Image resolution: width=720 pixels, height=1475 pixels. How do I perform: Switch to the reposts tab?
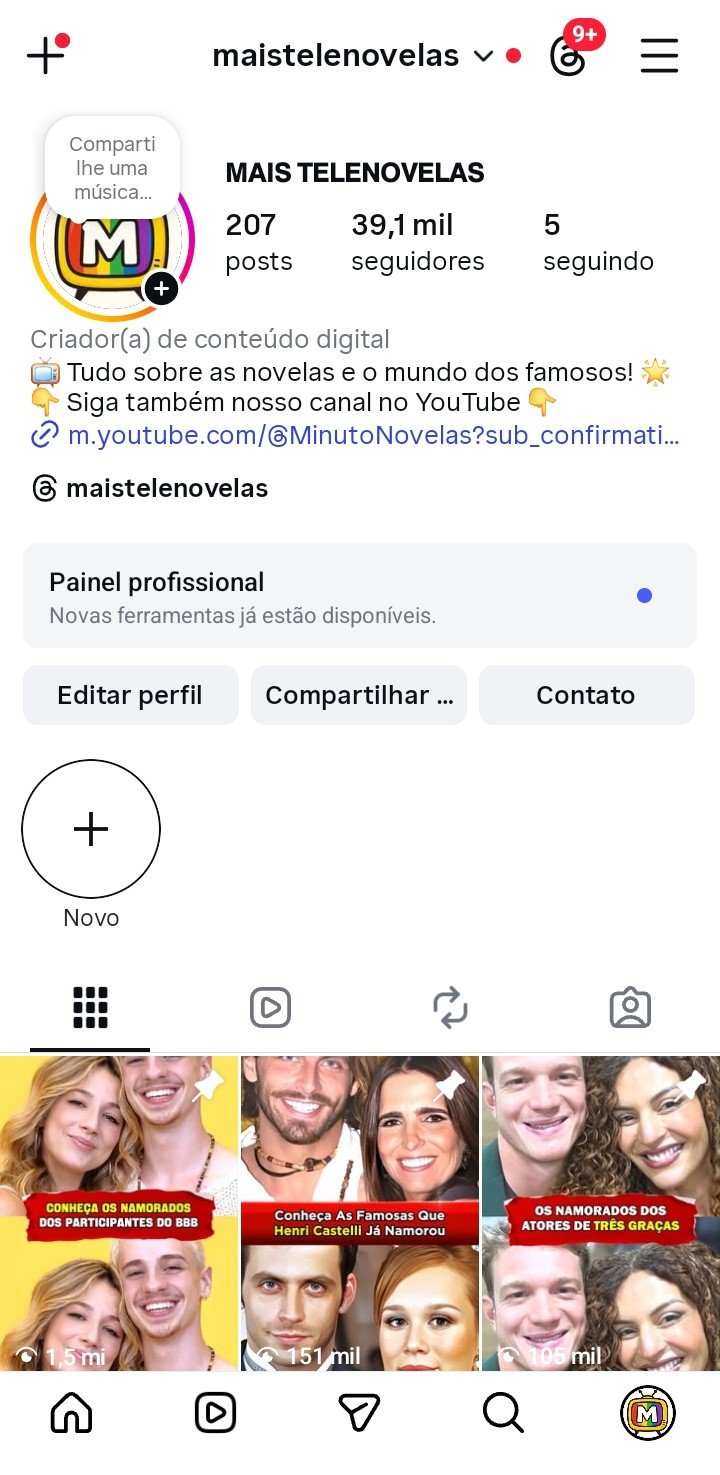tap(450, 1007)
